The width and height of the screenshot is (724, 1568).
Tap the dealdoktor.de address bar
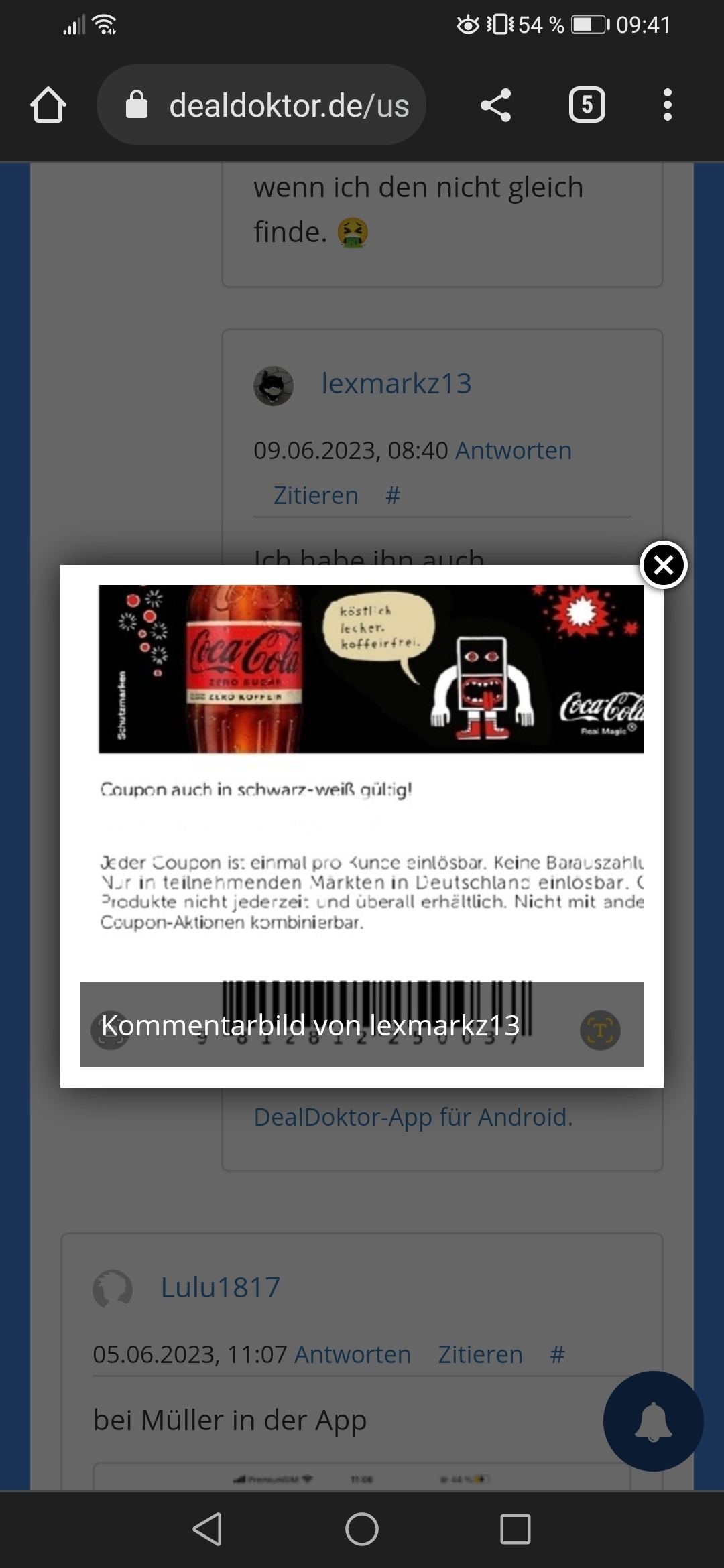click(x=261, y=105)
